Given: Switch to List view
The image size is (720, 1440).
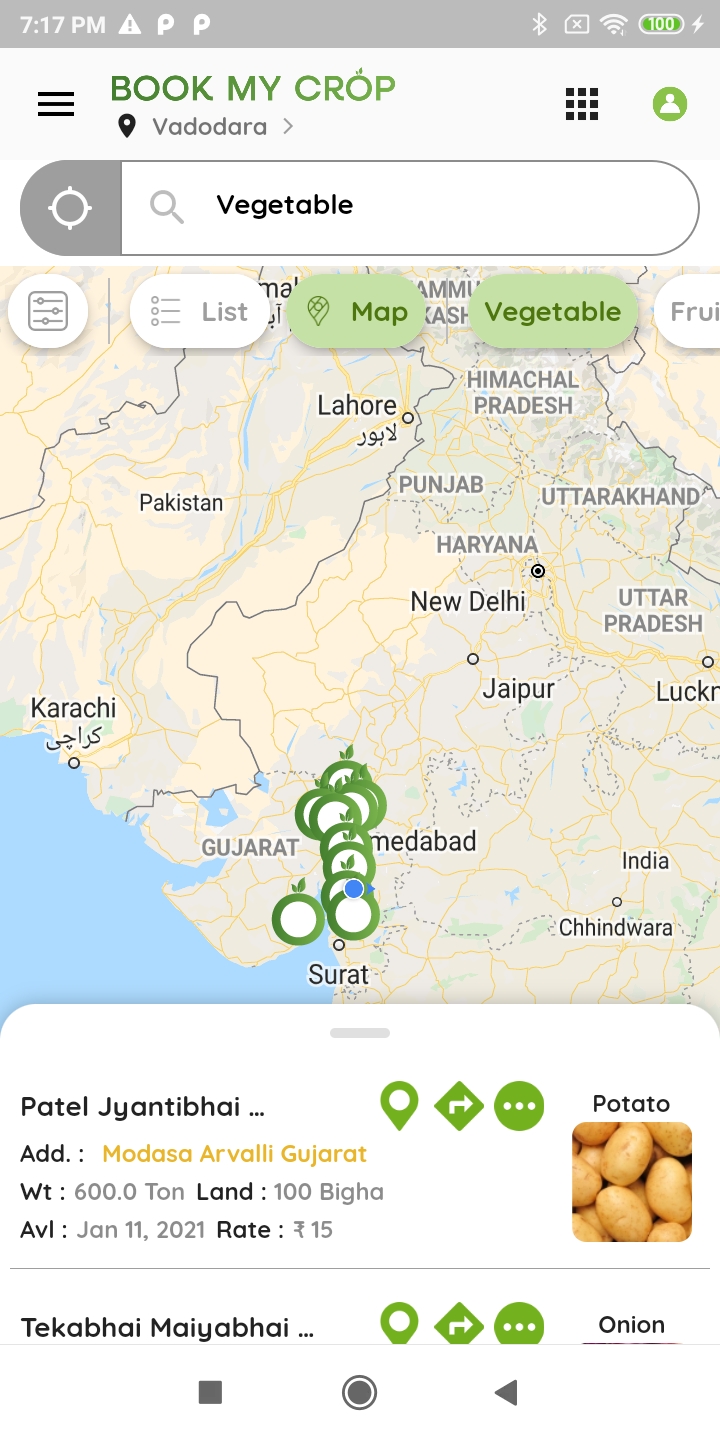Looking at the screenshot, I should [x=200, y=312].
